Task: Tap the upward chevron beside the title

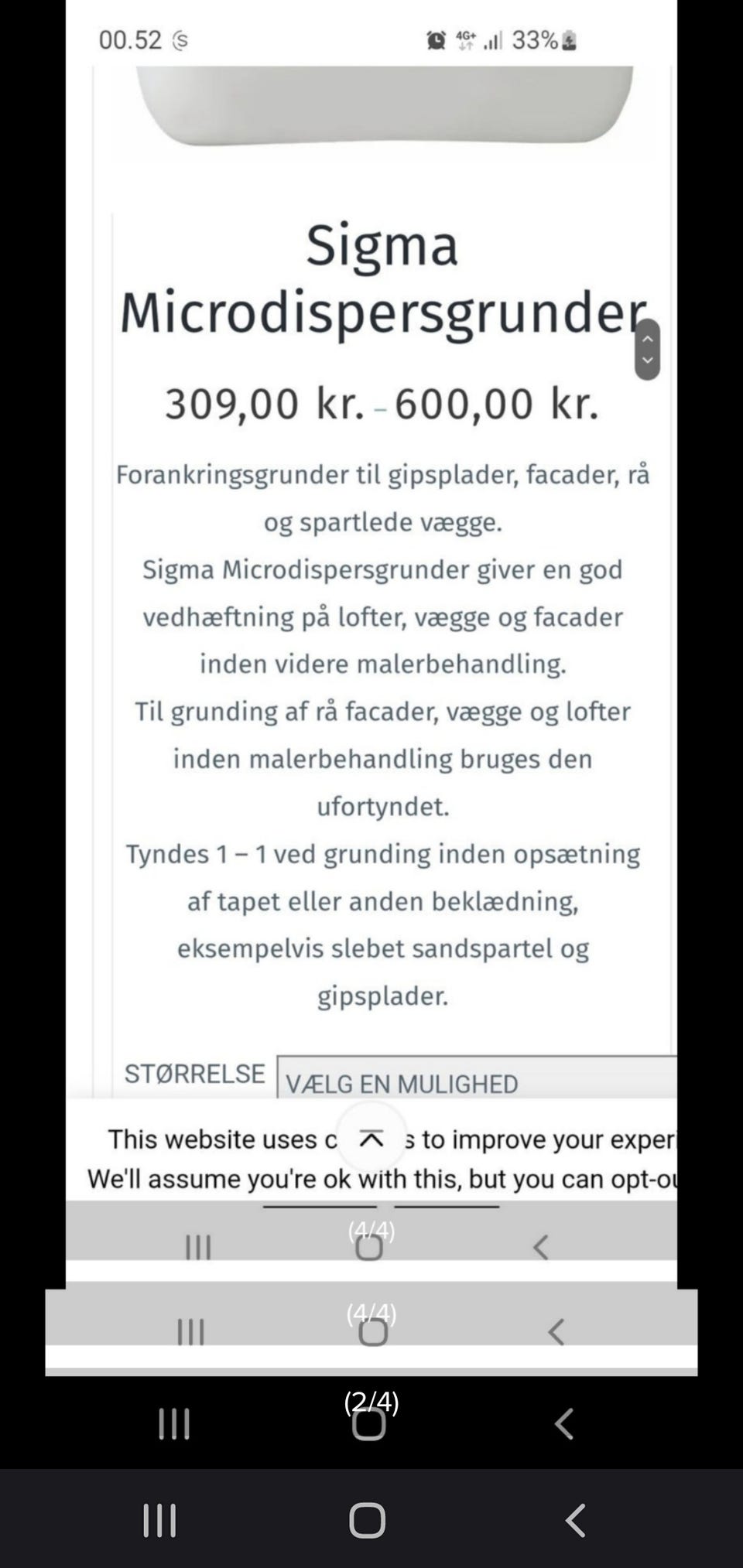Action: pos(647,339)
